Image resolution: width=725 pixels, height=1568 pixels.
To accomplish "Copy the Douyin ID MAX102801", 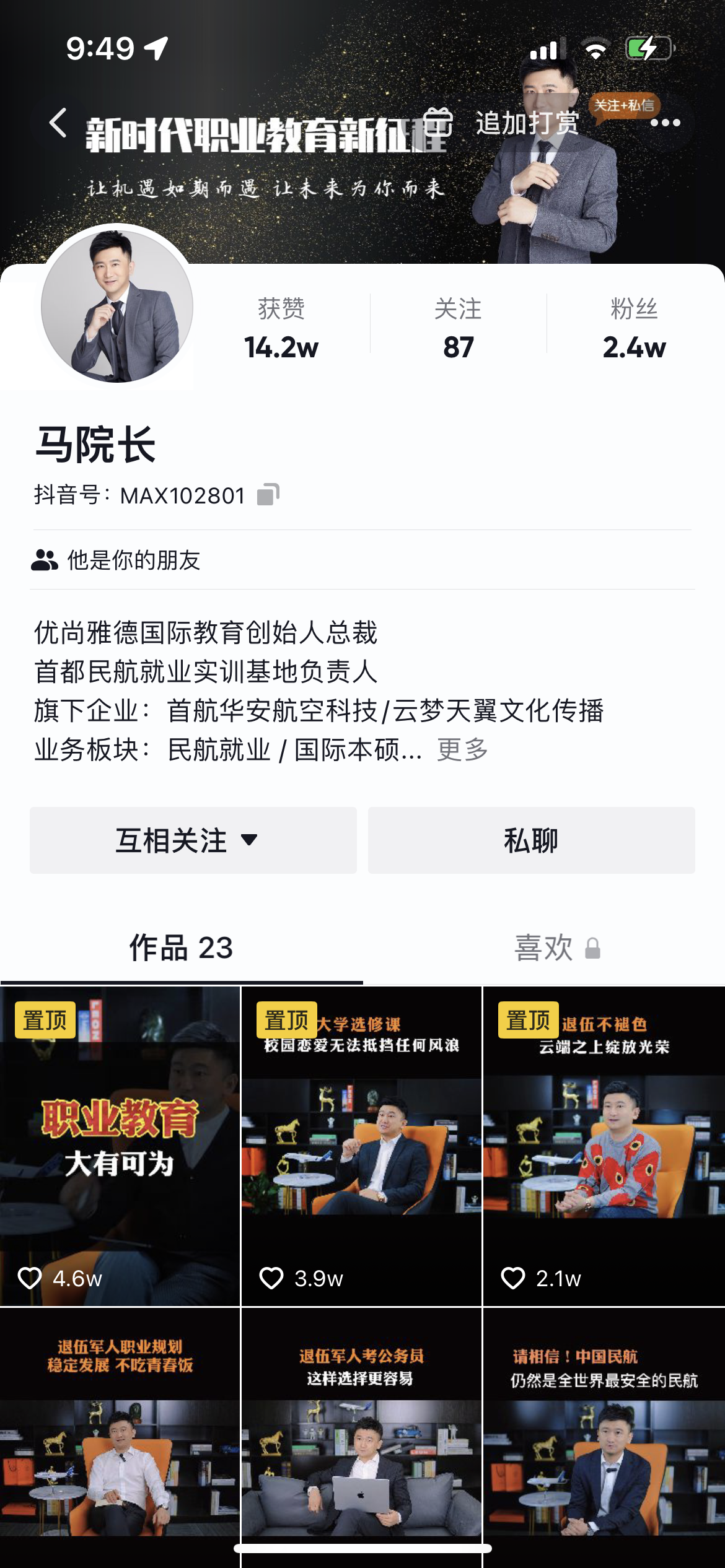I will pyautogui.click(x=268, y=495).
